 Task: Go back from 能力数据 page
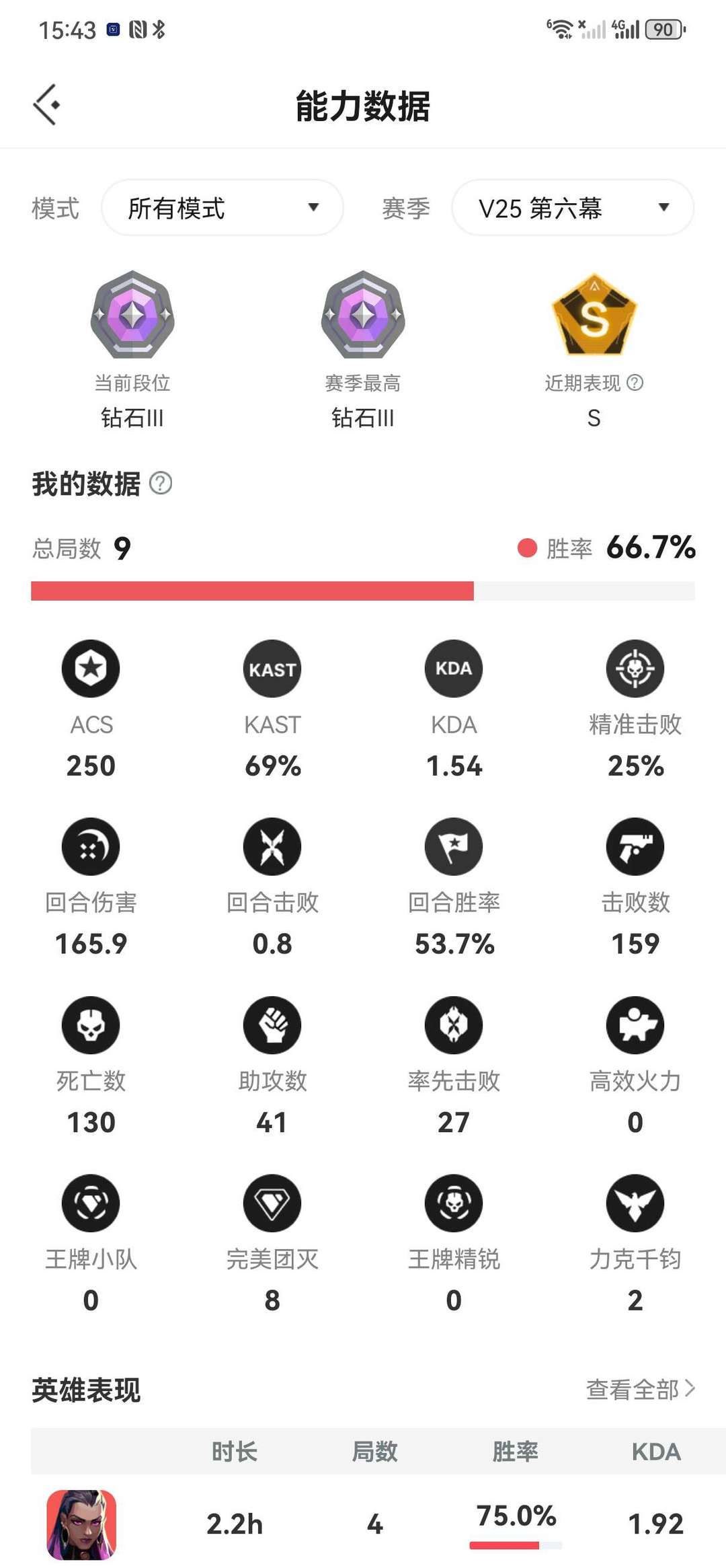click(47, 105)
